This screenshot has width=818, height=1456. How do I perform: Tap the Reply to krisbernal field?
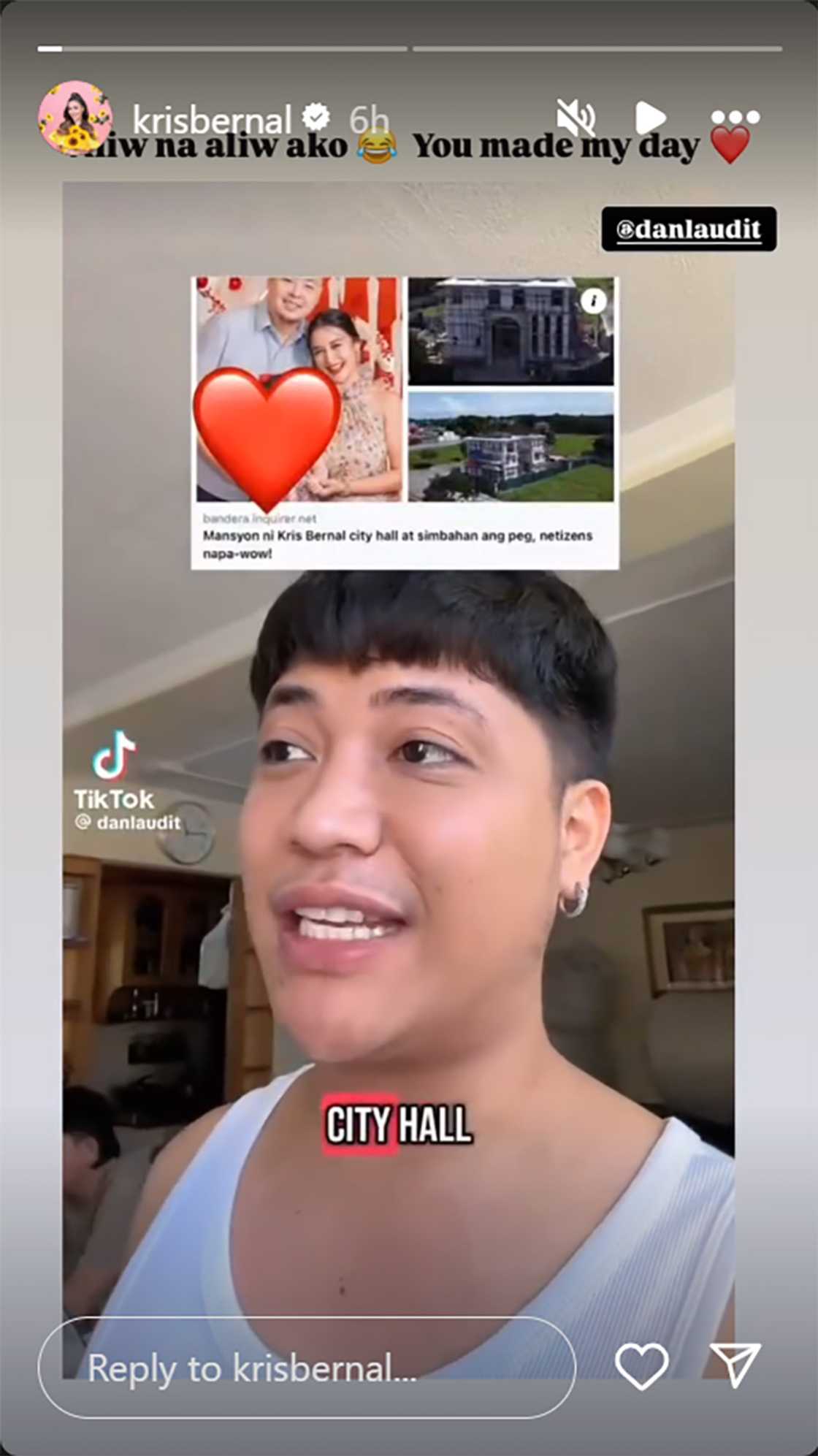[307, 1368]
